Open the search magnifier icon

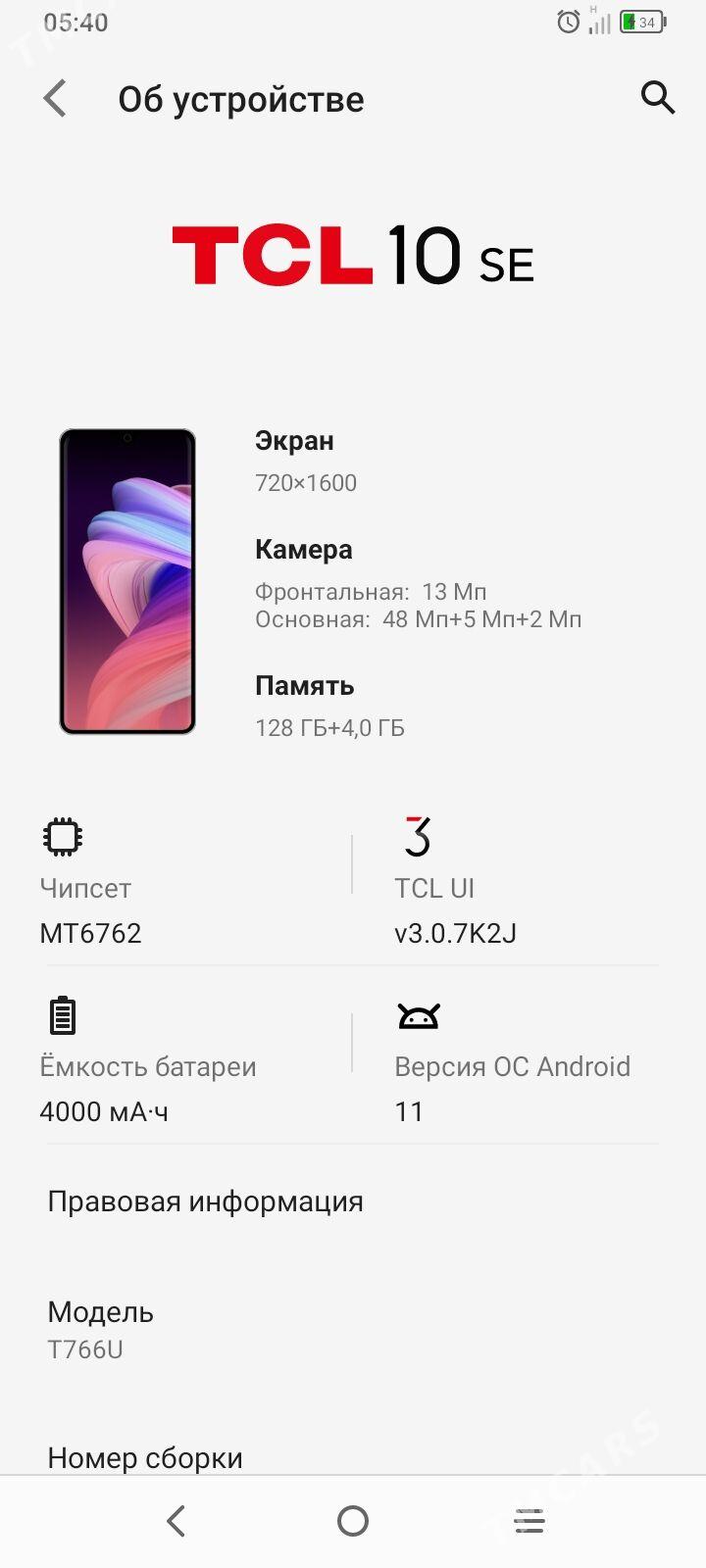click(x=657, y=98)
